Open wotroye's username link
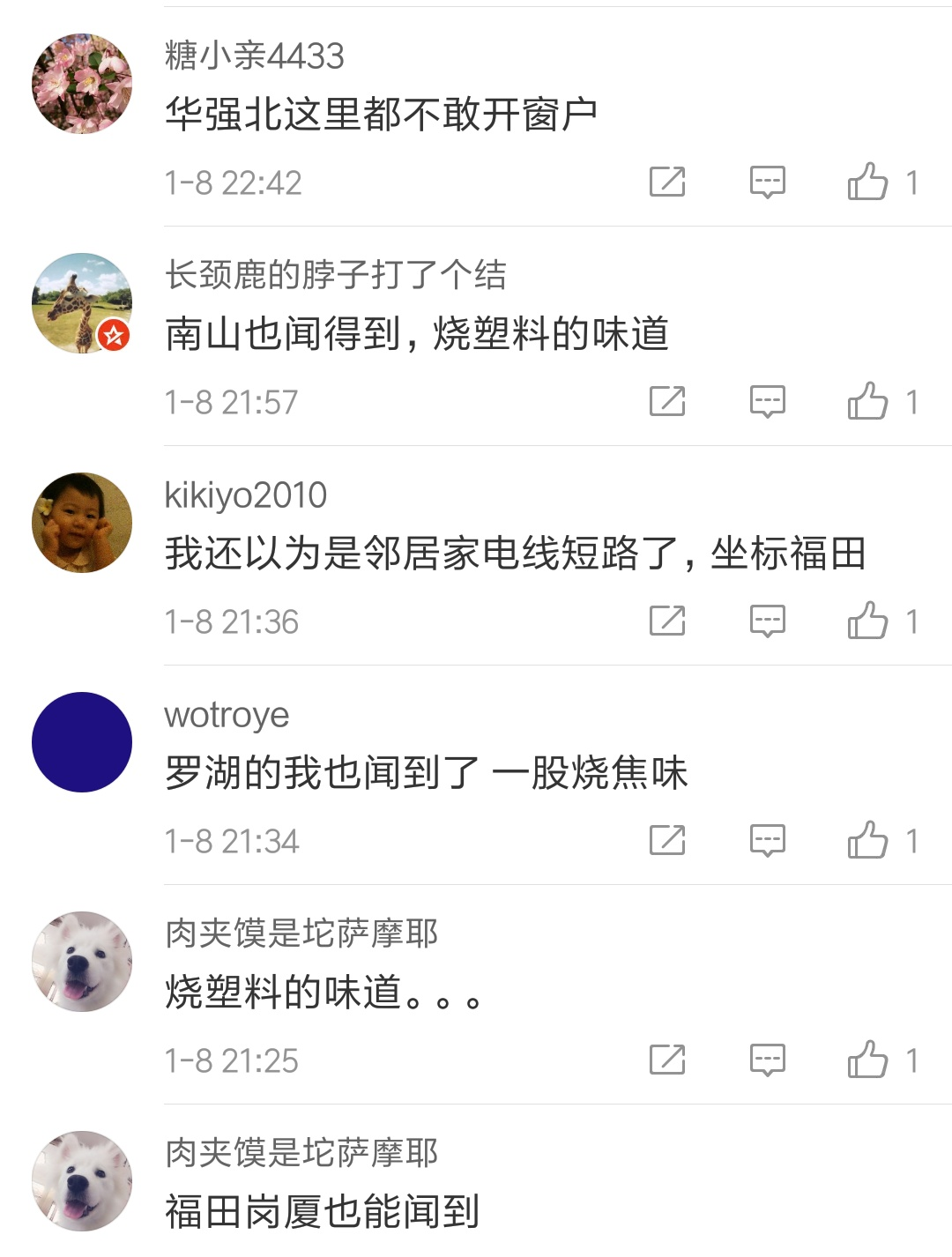952x1257 pixels. coord(227,715)
